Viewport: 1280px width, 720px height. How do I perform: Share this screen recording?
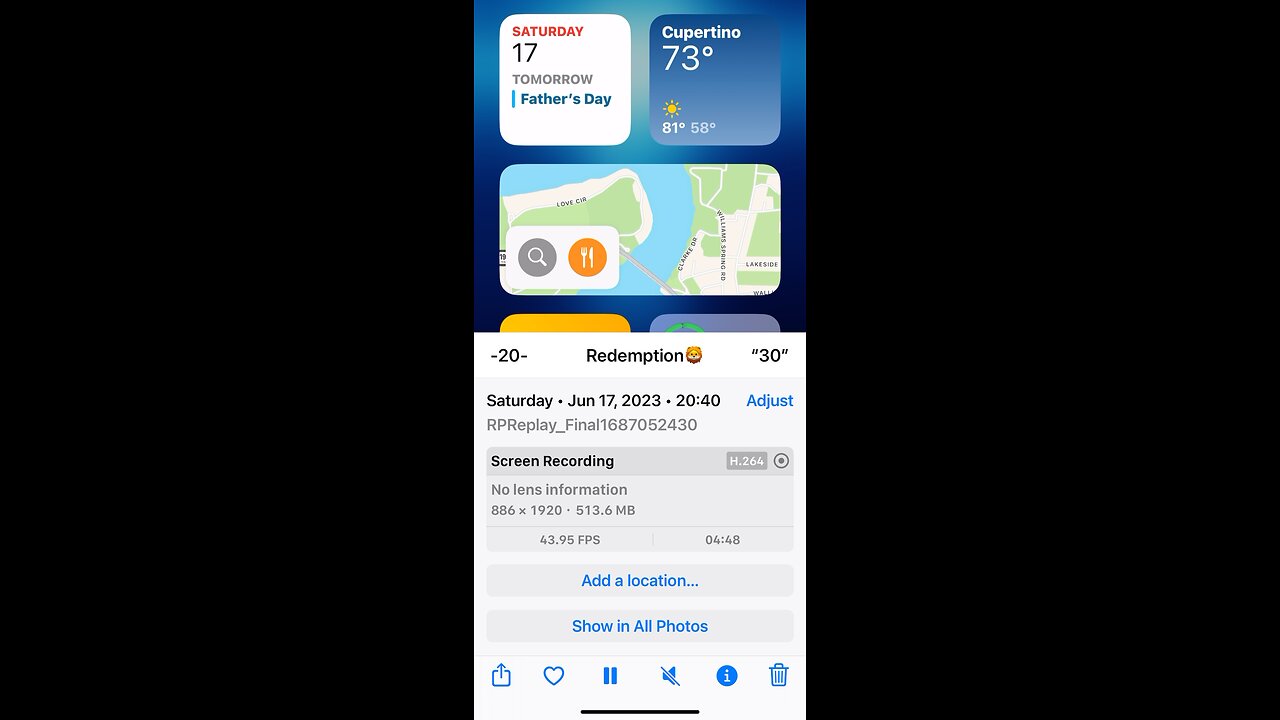[501, 676]
